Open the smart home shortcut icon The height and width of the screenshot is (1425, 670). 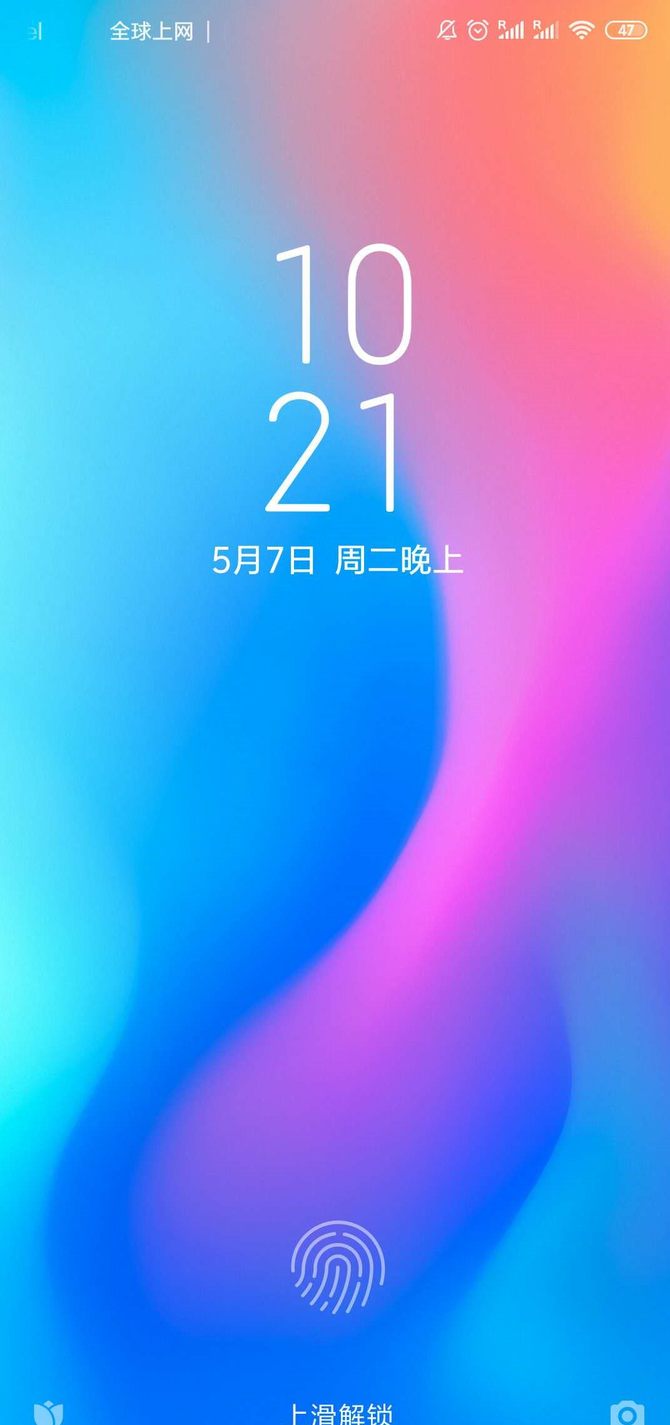(48, 1413)
